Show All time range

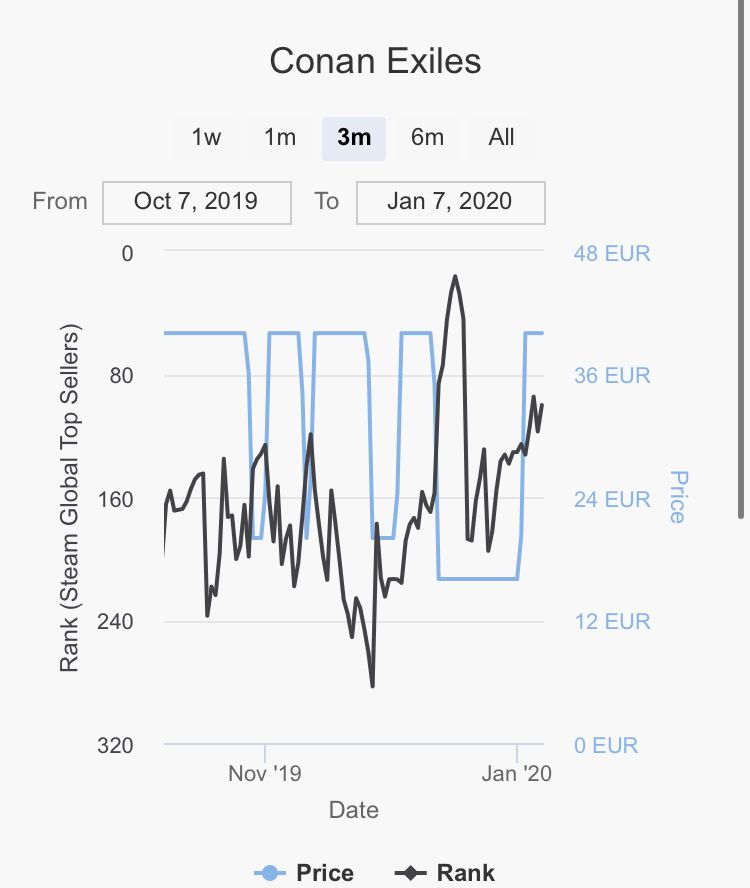click(x=501, y=138)
